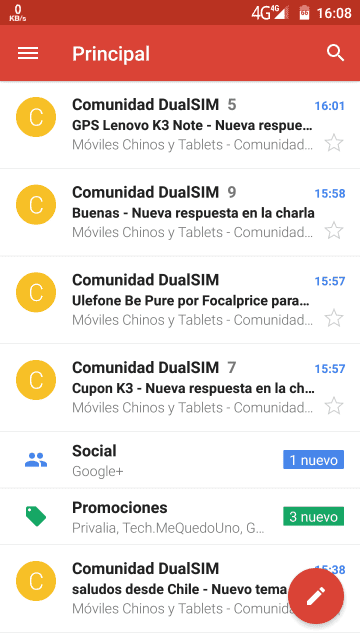
Task: Star the Buenas - Nueva respuesta email
Action: (x=334, y=231)
